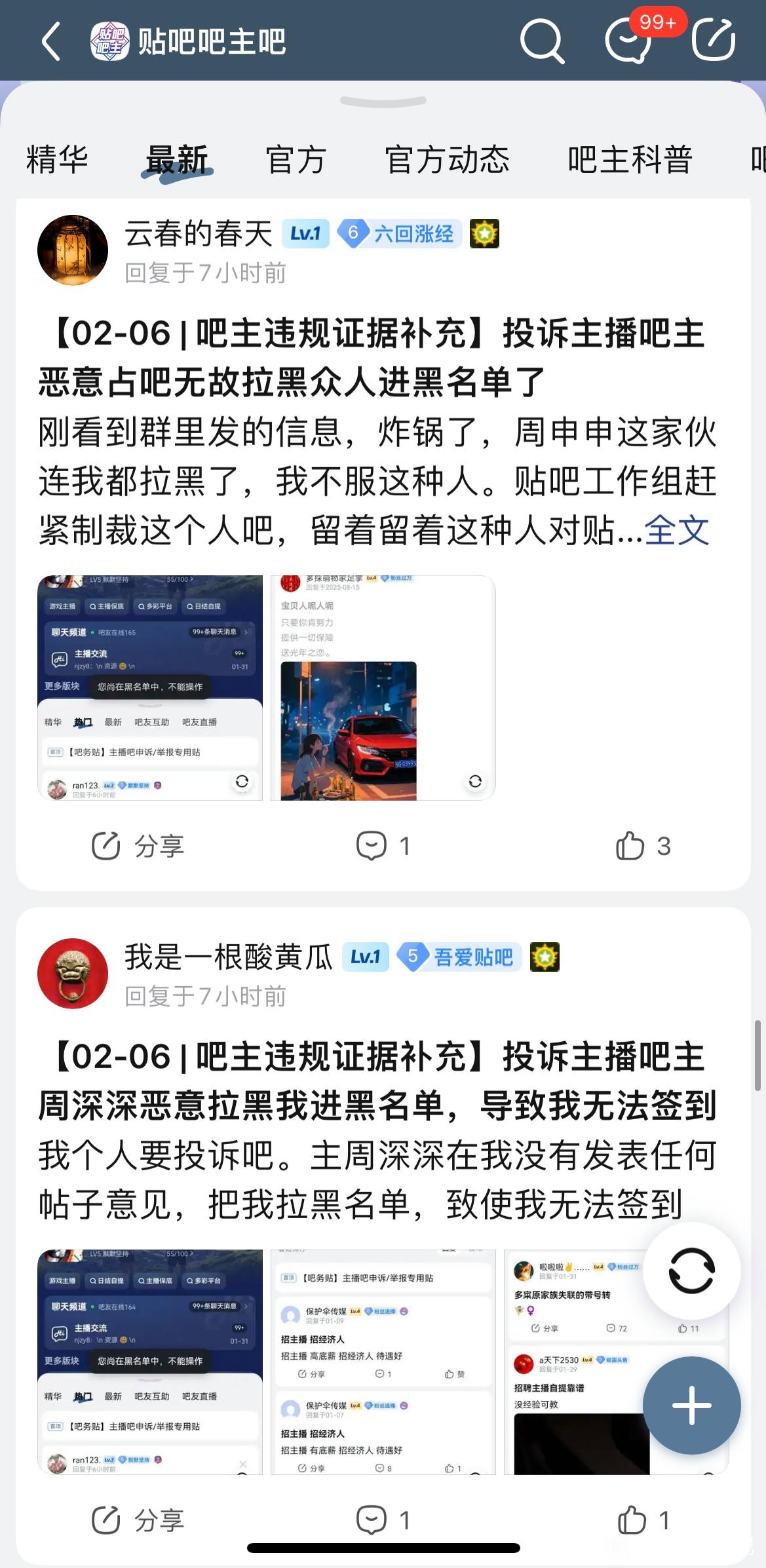Image resolution: width=766 pixels, height=1568 pixels.
Task: Open search in the top bar
Action: tap(541, 41)
